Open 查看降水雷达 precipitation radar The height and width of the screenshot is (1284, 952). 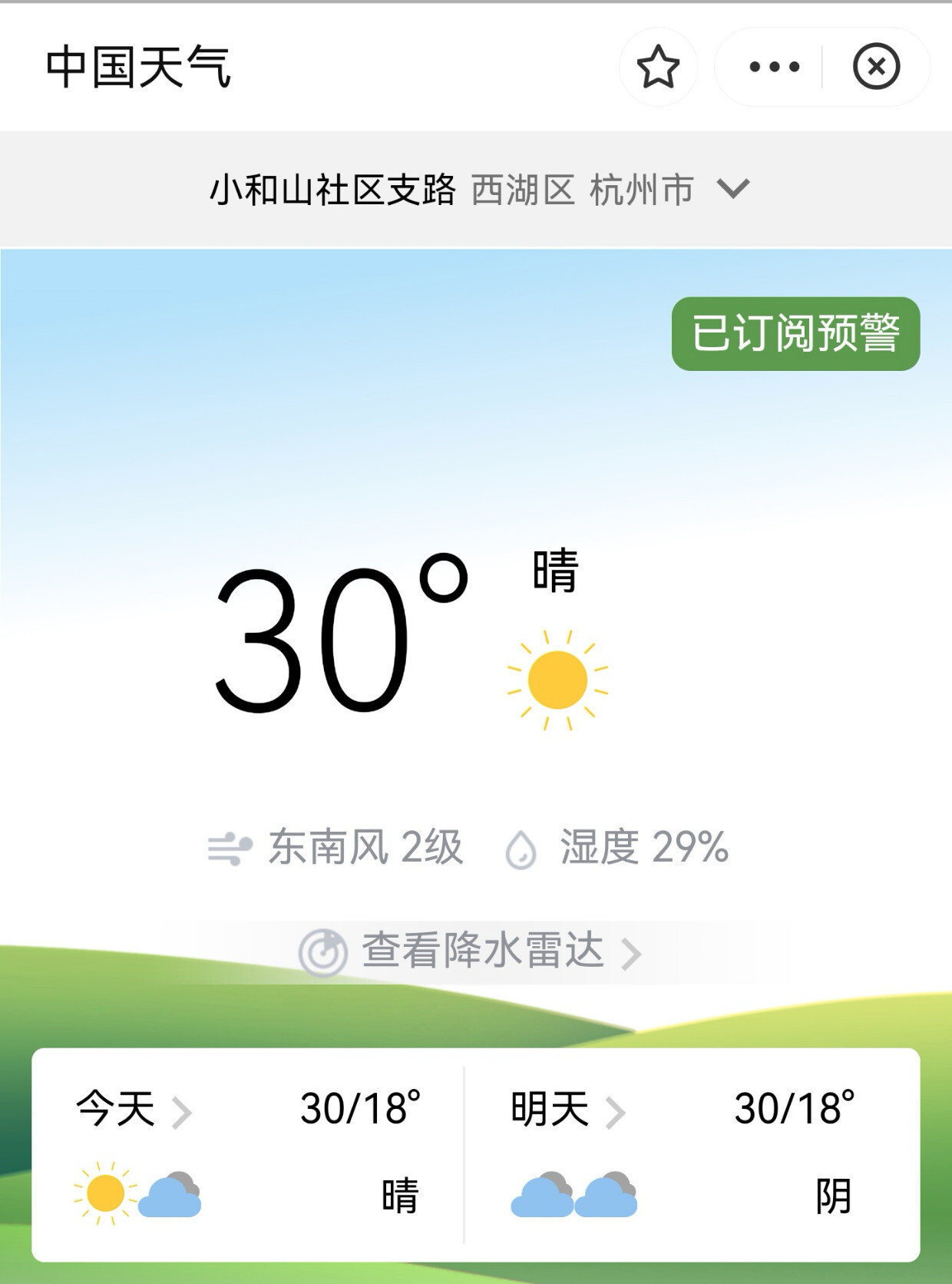(x=470, y=951)
